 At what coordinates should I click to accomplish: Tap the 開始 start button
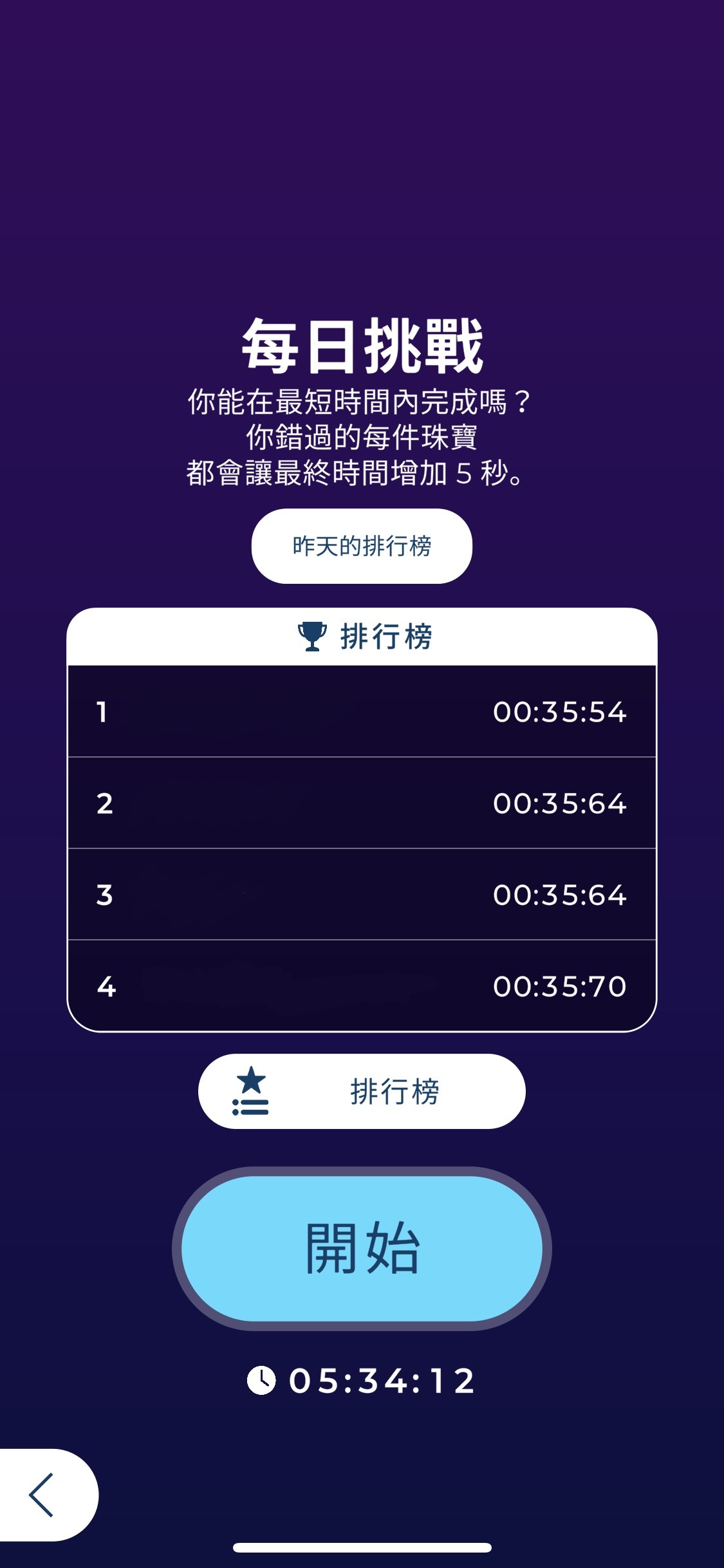point(362,1249)
